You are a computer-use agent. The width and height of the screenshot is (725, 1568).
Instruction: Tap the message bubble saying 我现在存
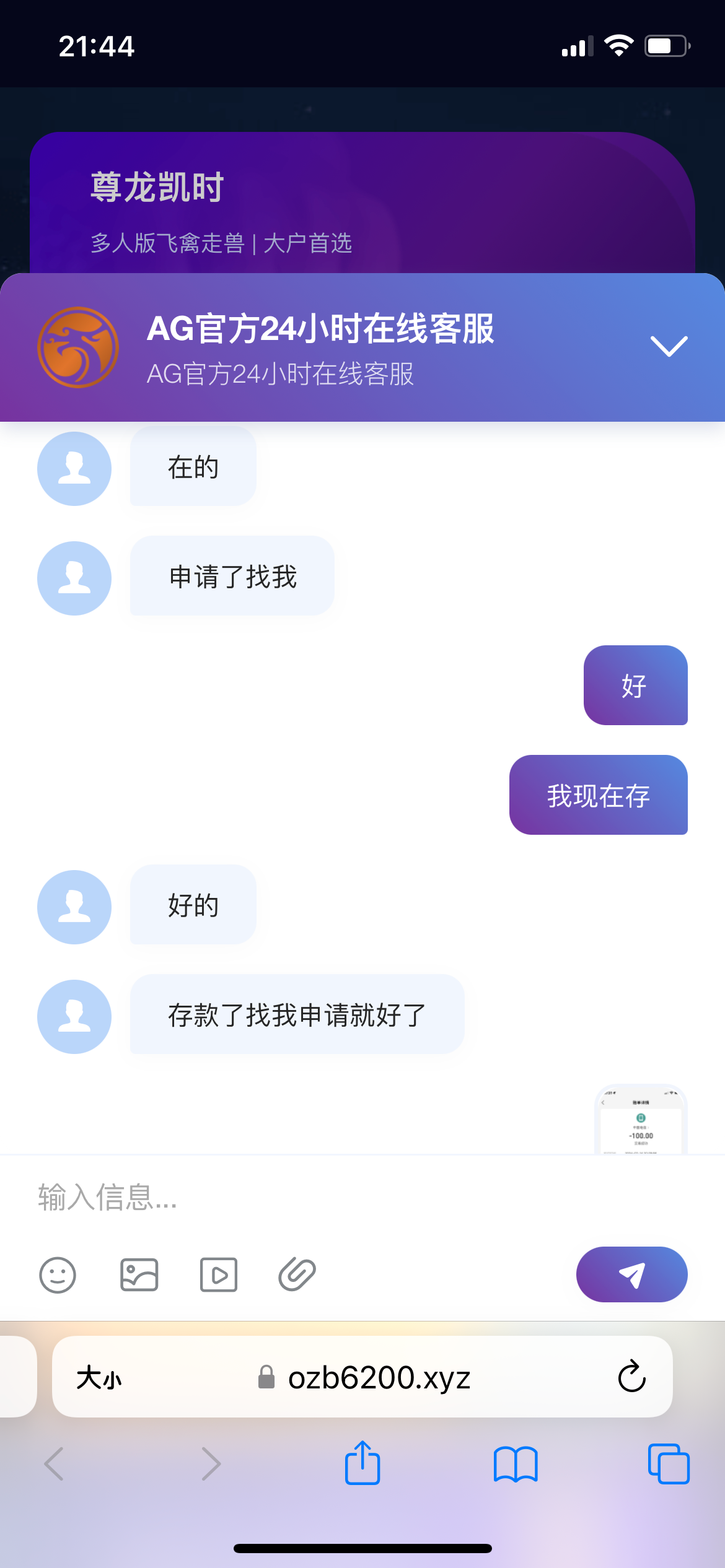tap(598, 796)
